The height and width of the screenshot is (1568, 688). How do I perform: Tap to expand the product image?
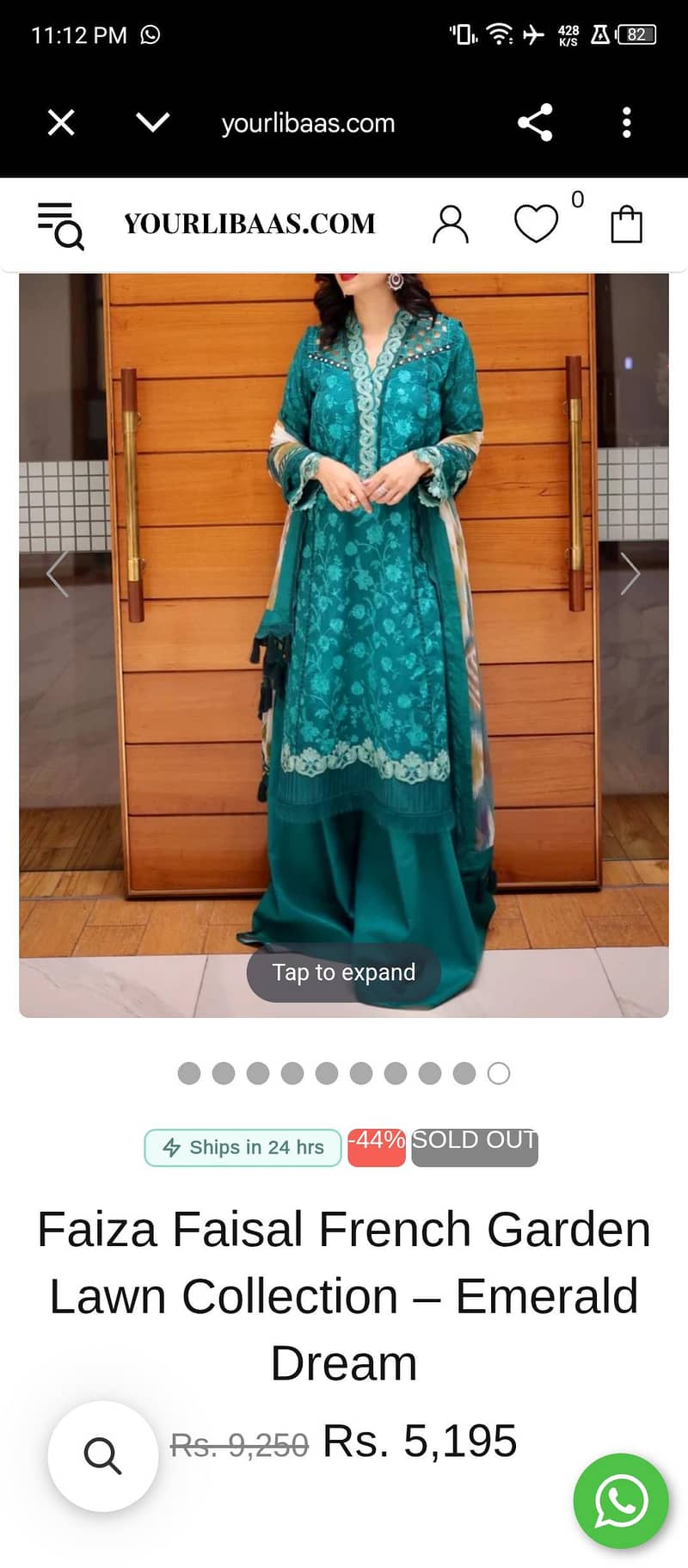coord(344,972)
